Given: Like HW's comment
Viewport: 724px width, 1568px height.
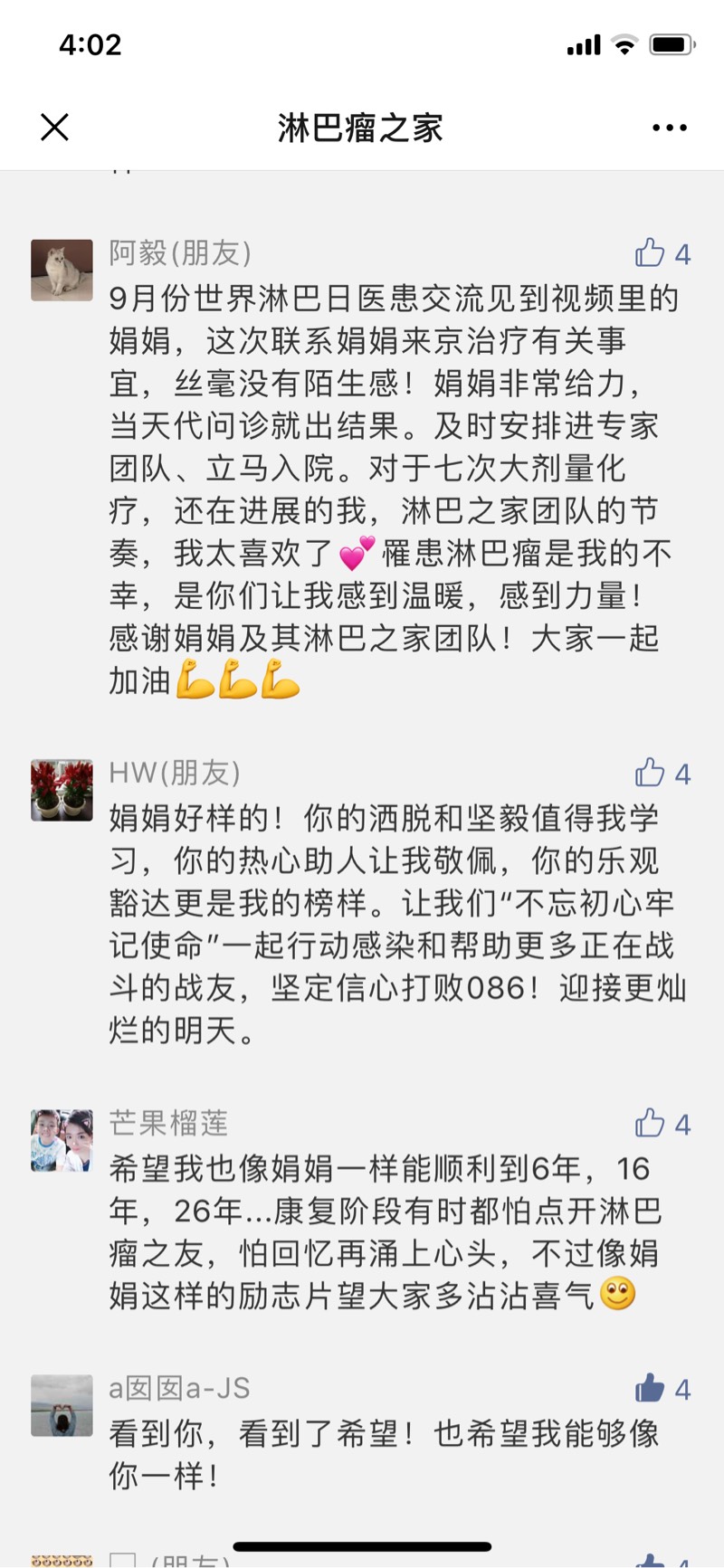Looking at the screenshot, I should click(x=651, y=773).
